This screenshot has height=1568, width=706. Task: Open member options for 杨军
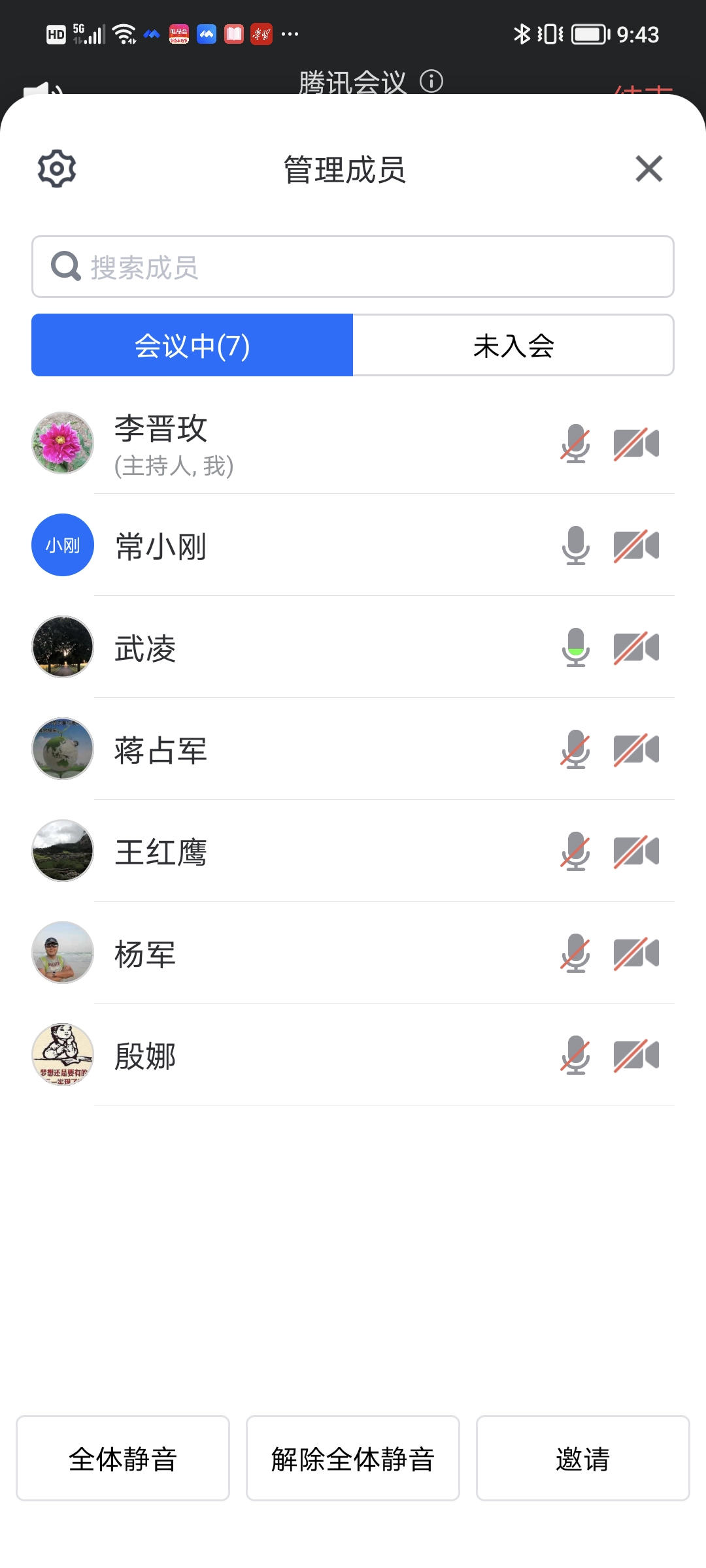click(261, 954)
